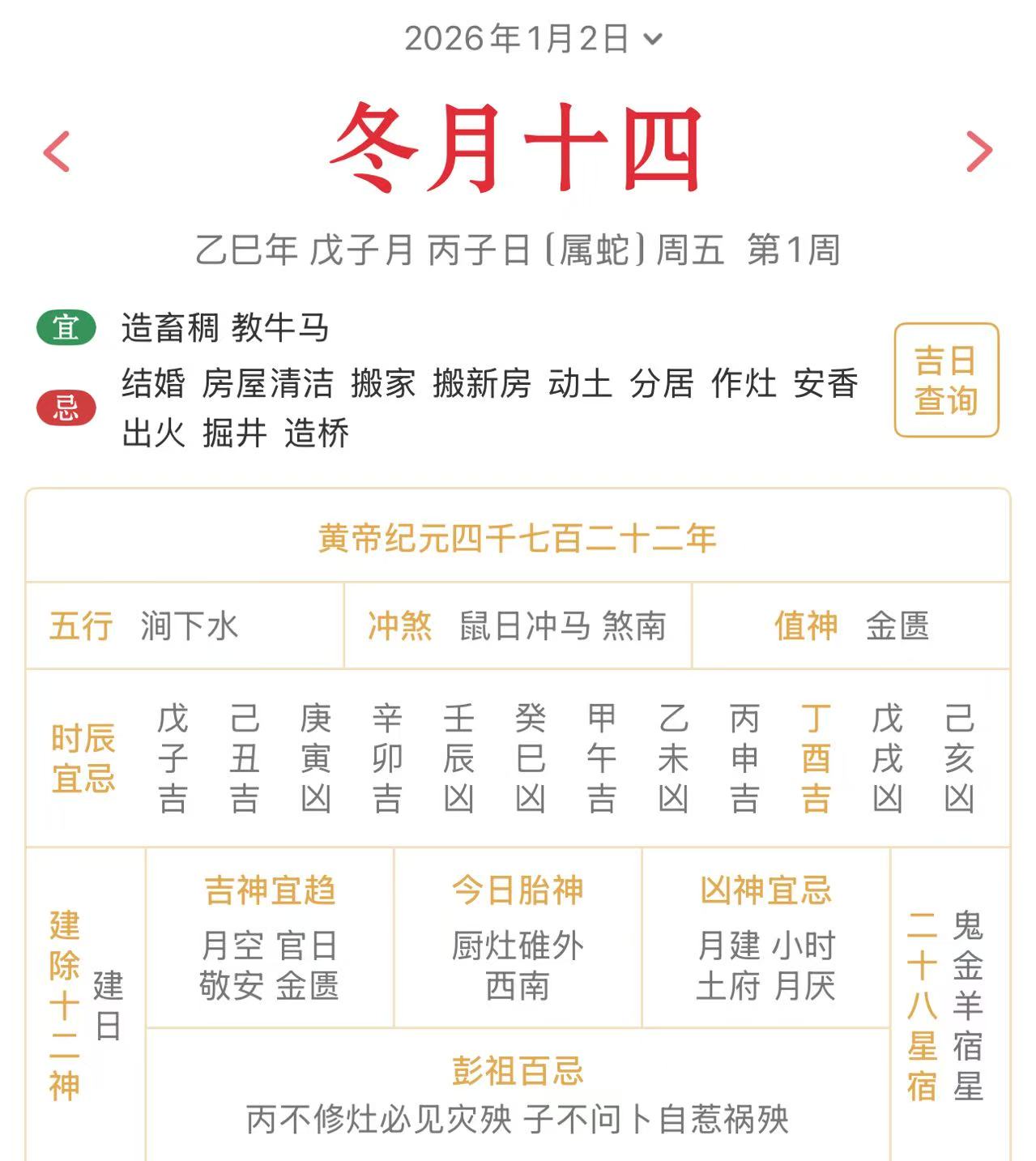Screen dimensions: 1036x1161
Task: Open the date picker for 2026年1月2日
Action: click(533, 38)
